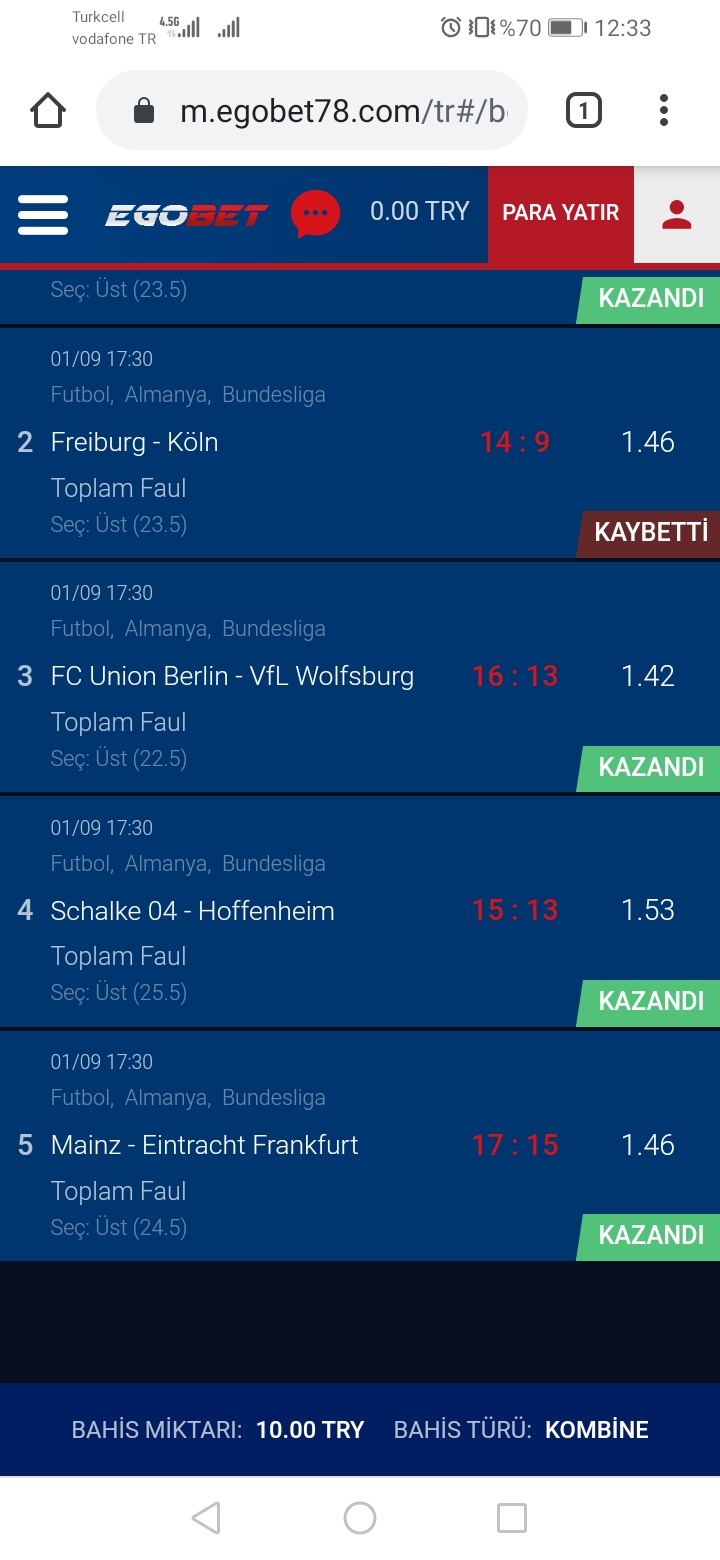Open recent apps overview
The image size is (720, 1560).
point(512,1518)
